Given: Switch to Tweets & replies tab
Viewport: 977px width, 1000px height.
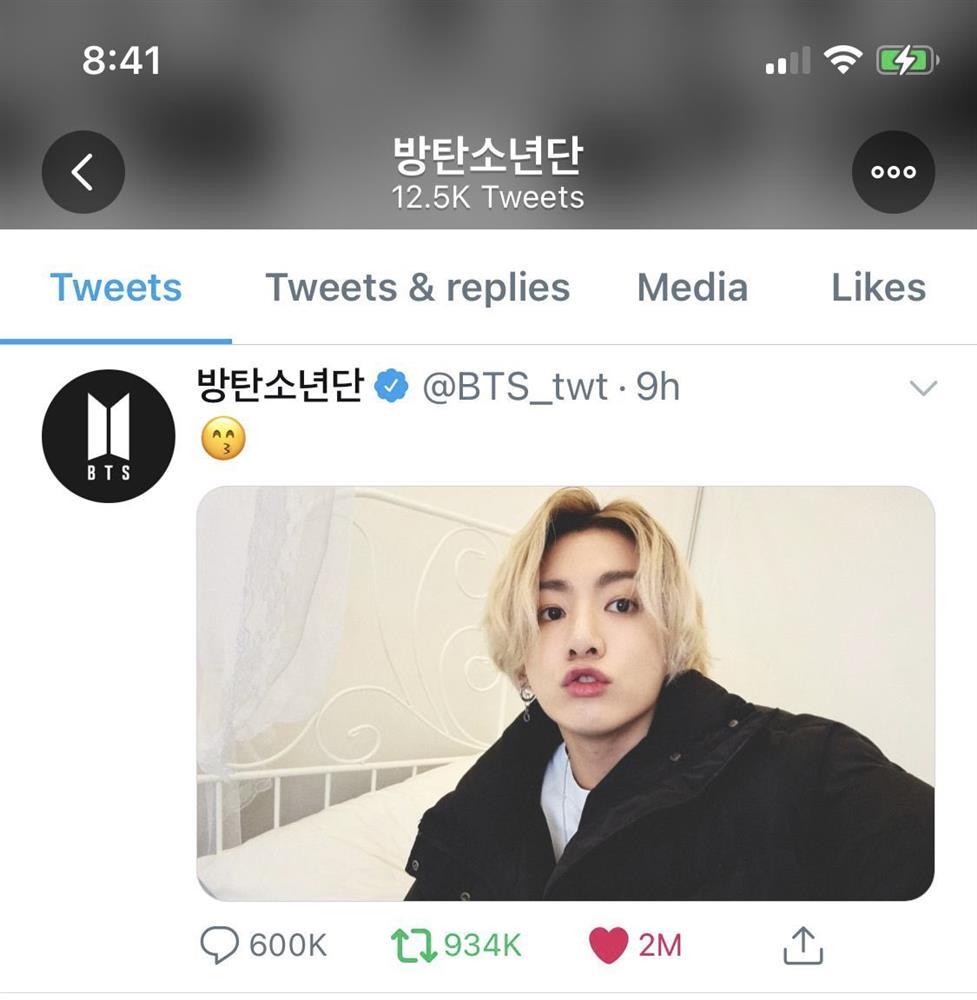Looking at the screenshot, I should [x=417, y=287].
